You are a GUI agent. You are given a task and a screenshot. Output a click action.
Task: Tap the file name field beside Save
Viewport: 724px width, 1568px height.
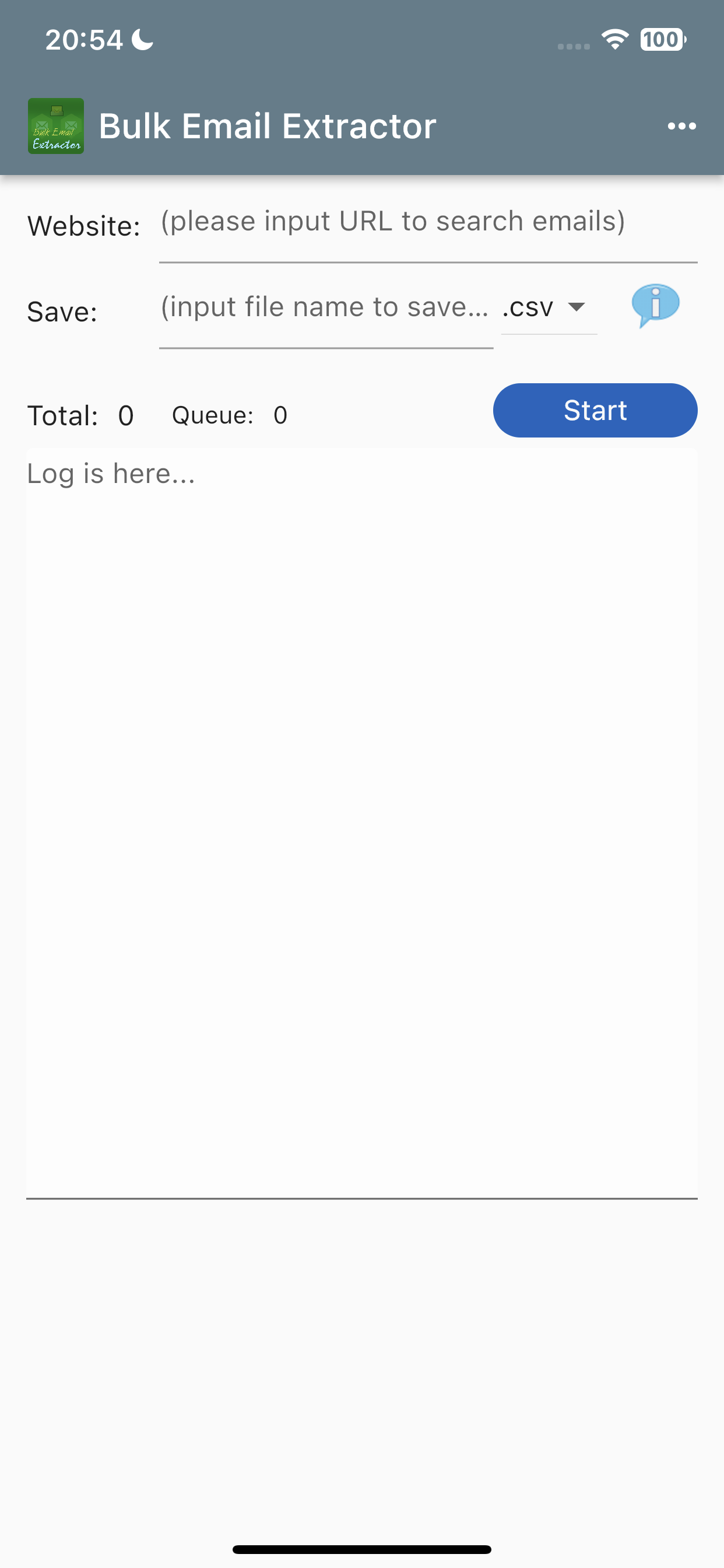coord(325,308)
